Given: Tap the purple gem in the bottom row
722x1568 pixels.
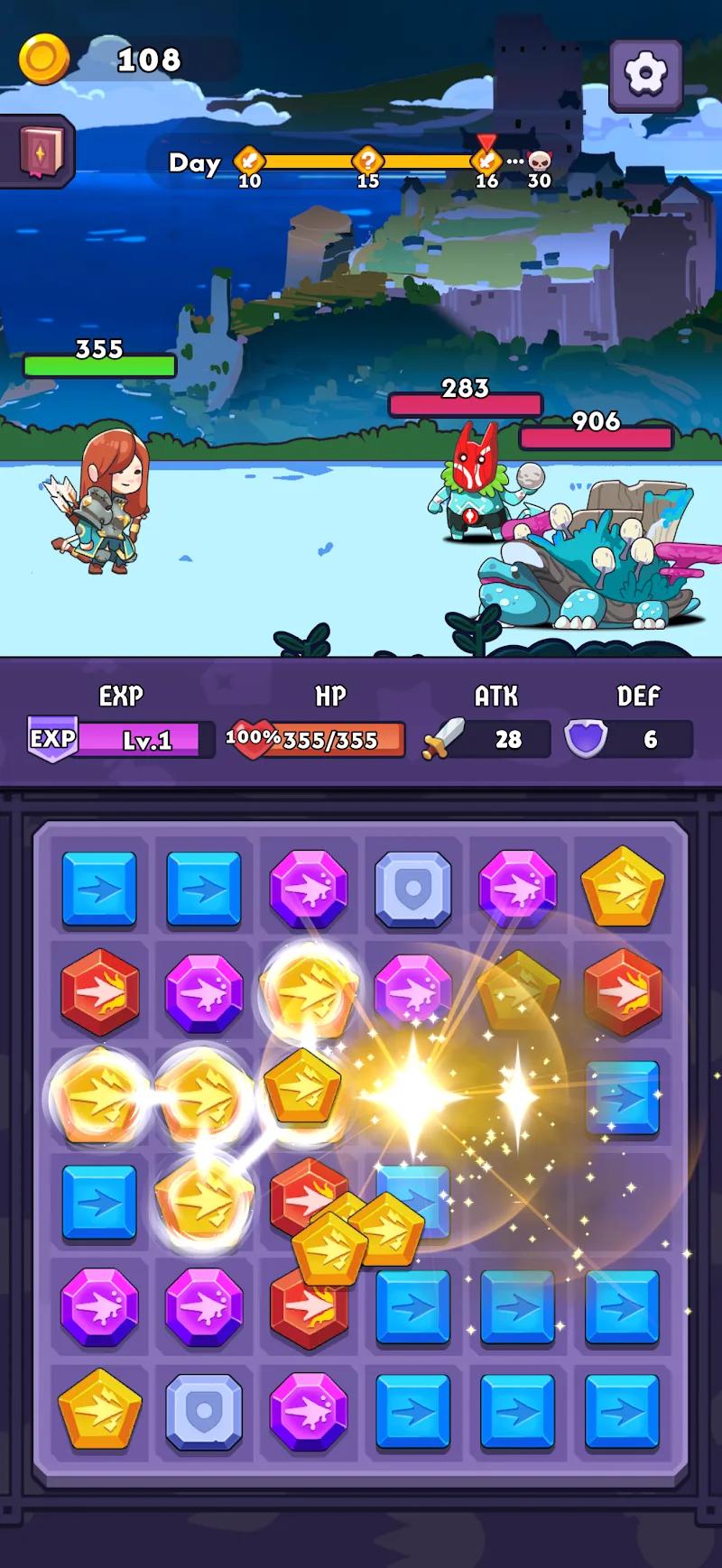Looking at the screenshot, I should 309,1411.
